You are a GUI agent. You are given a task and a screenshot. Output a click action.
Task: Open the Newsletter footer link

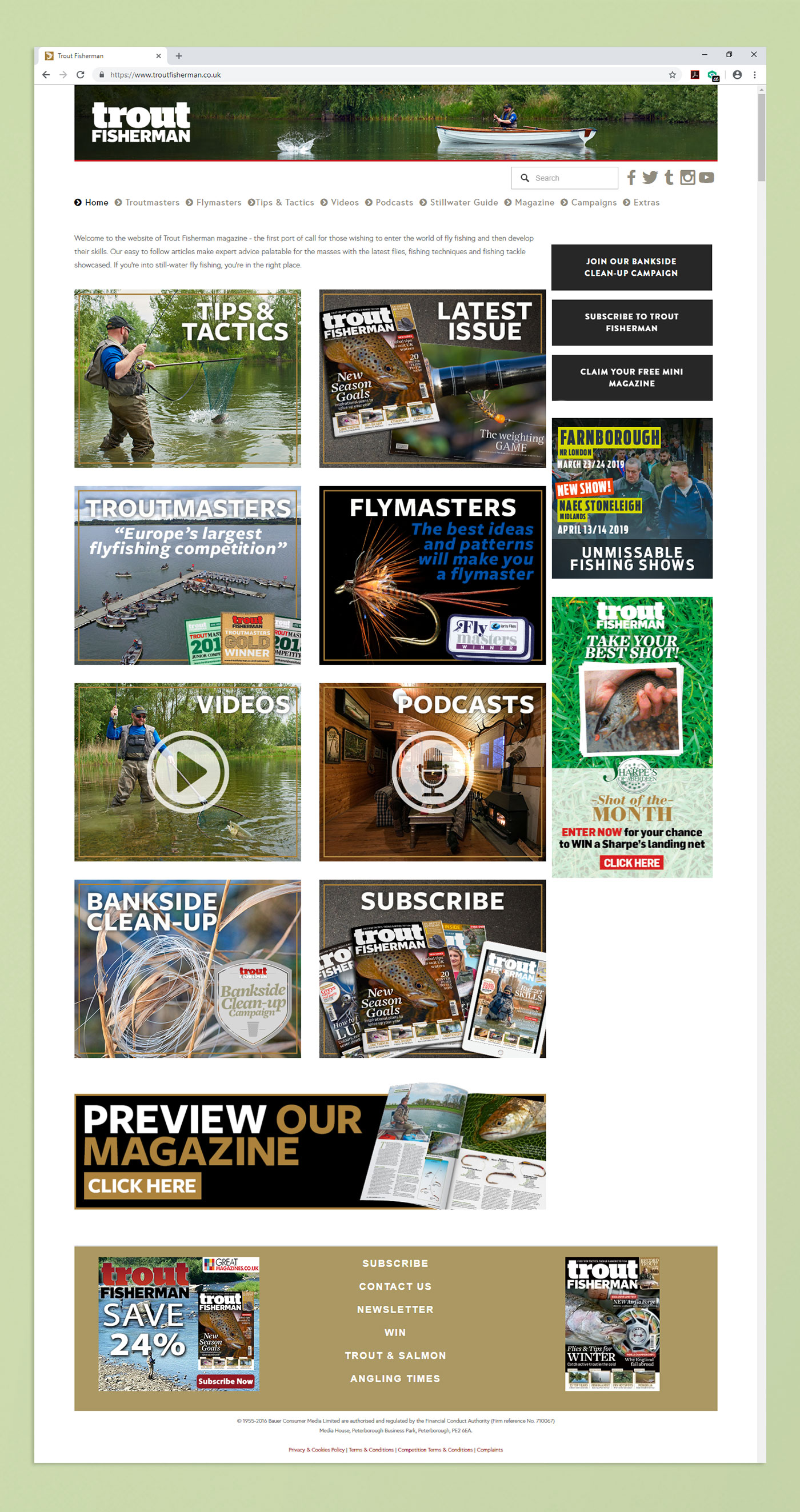(395, 1309)
